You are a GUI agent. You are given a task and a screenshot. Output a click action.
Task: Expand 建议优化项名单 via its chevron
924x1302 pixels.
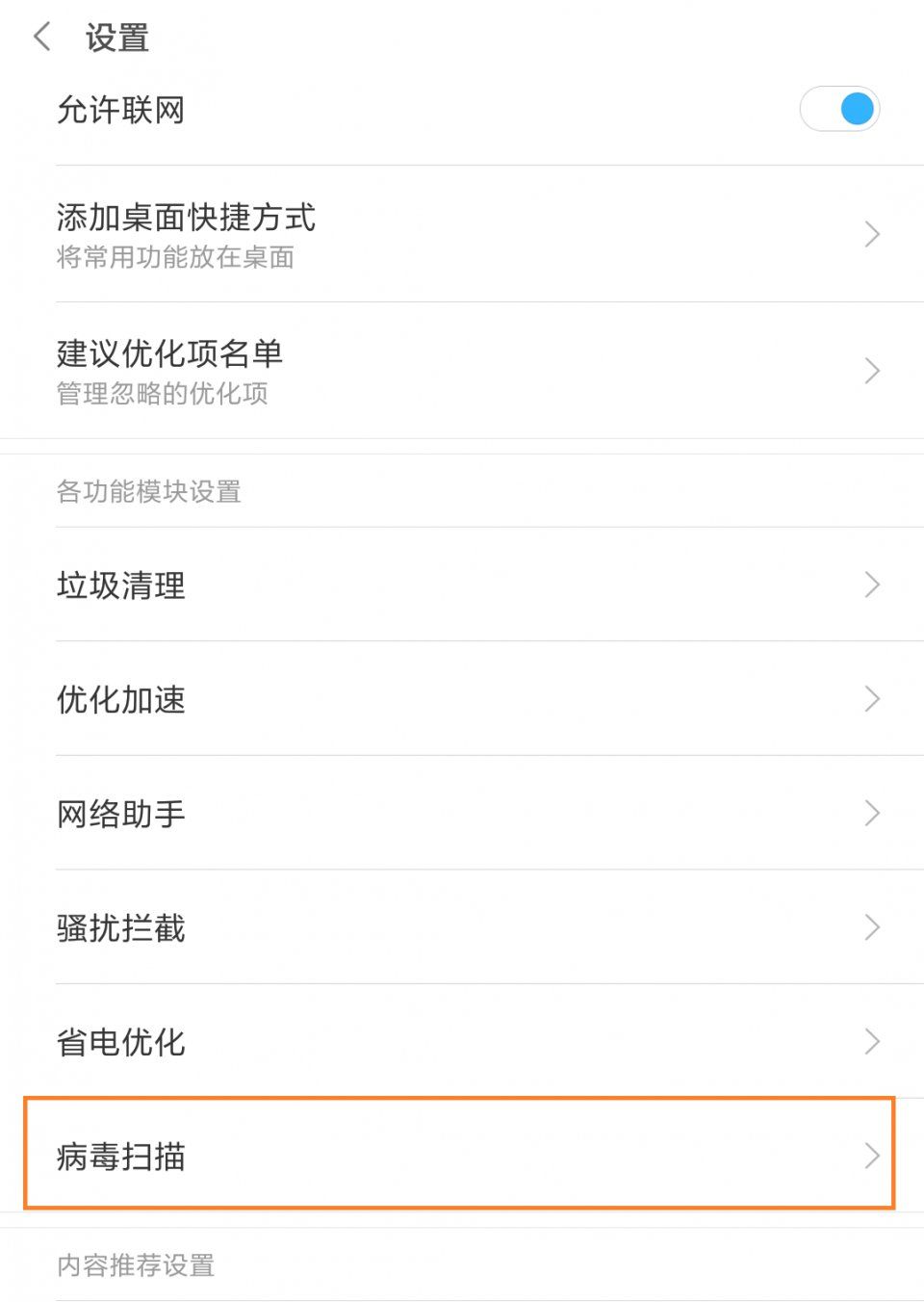(871, 371)
